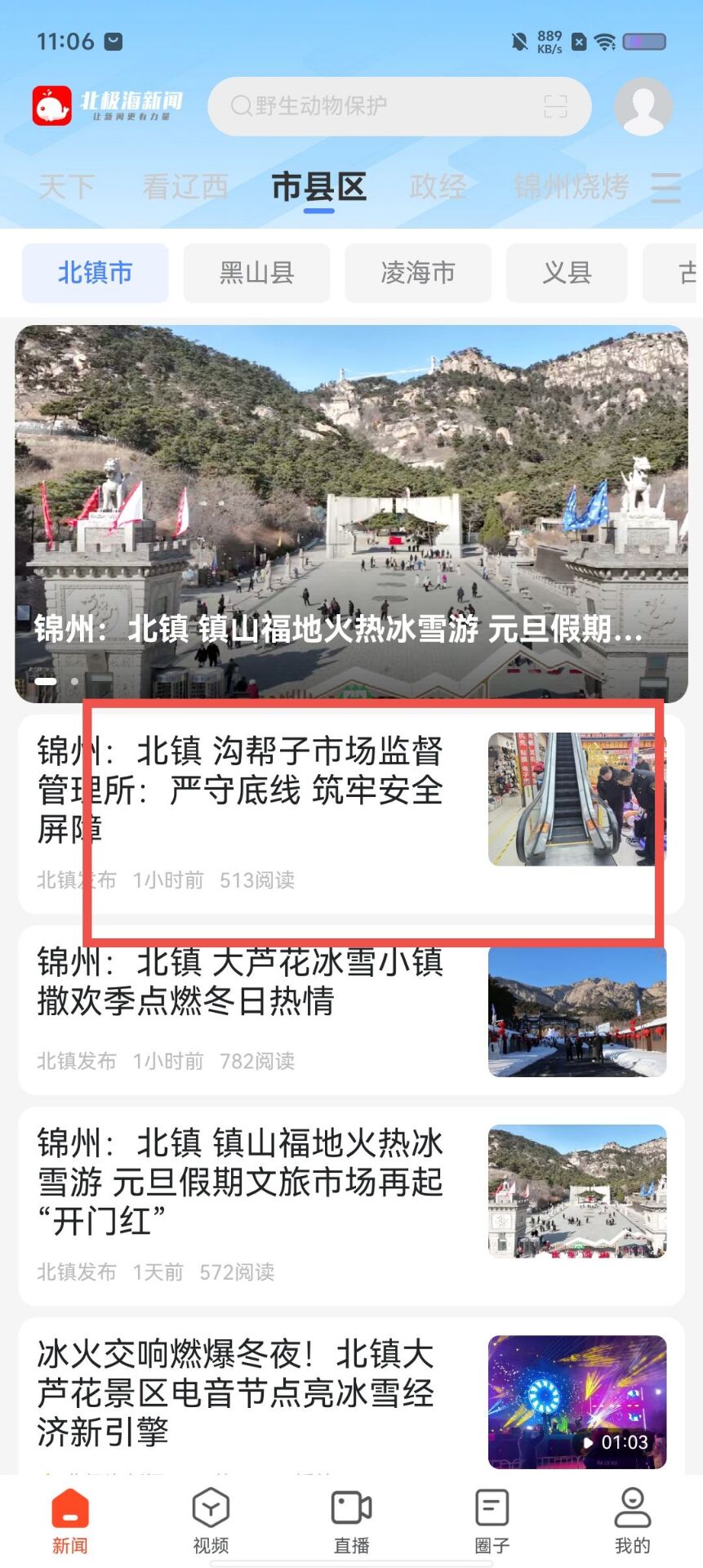703x1568 pixels.
Task: Go to the 锦州烧烤 tab
Action: (571, 187)
